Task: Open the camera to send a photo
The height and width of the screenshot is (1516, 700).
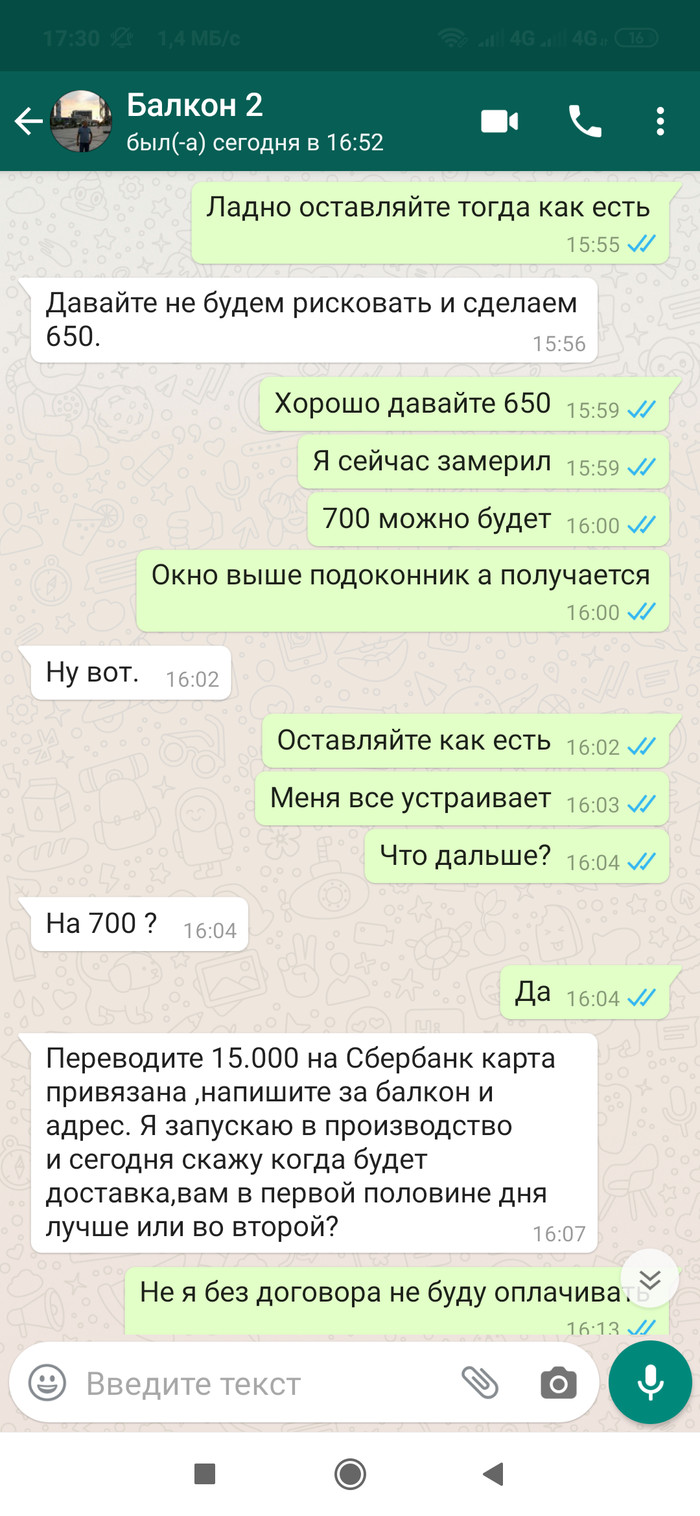Action: pos(558,1384)
